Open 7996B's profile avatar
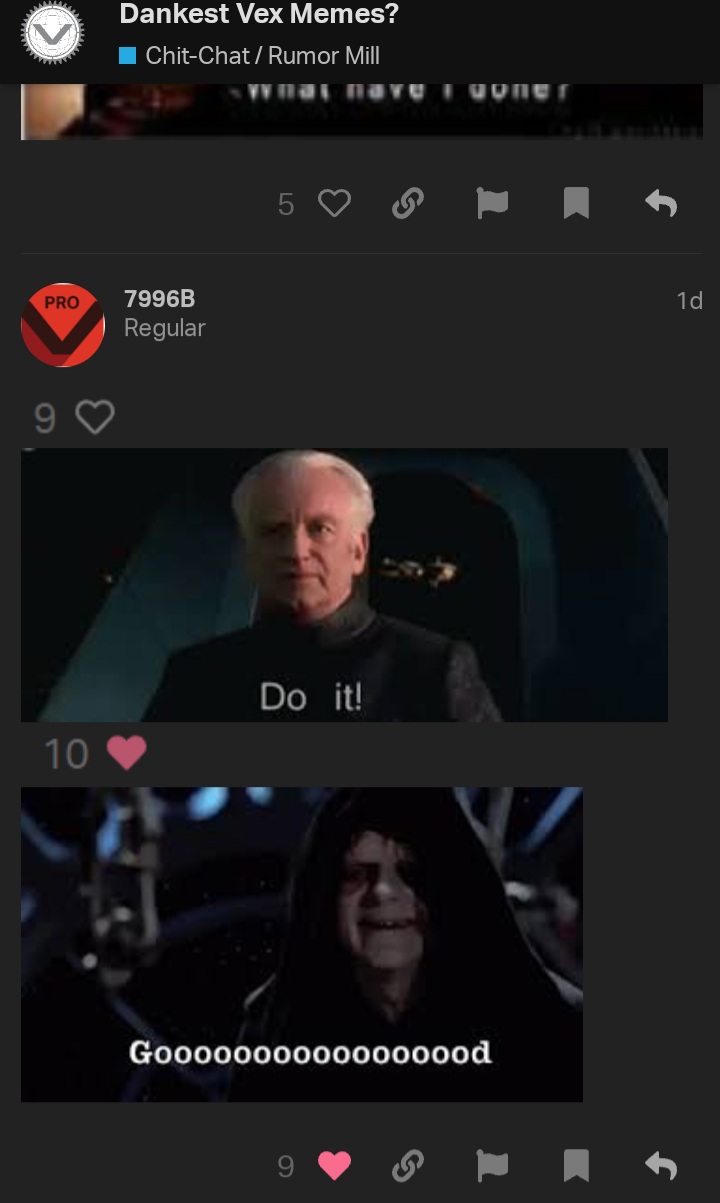 pyautogui.click(x=63, y=325)
